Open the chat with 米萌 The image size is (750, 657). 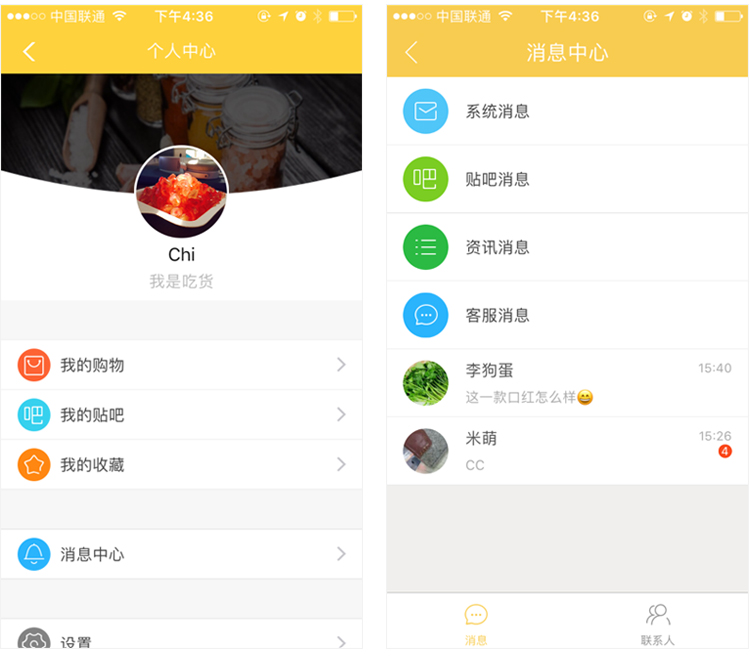[x=567, y=451]
